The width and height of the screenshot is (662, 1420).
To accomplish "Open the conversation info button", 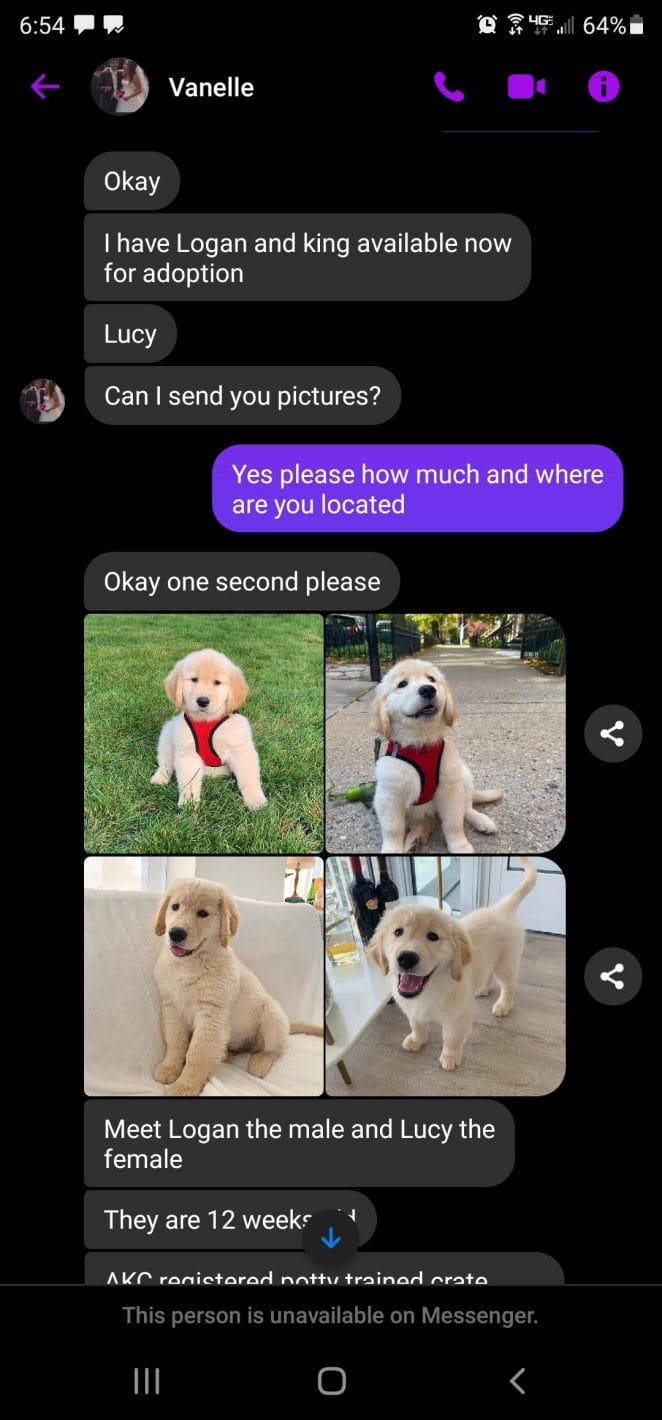I will tap(603, 87).
